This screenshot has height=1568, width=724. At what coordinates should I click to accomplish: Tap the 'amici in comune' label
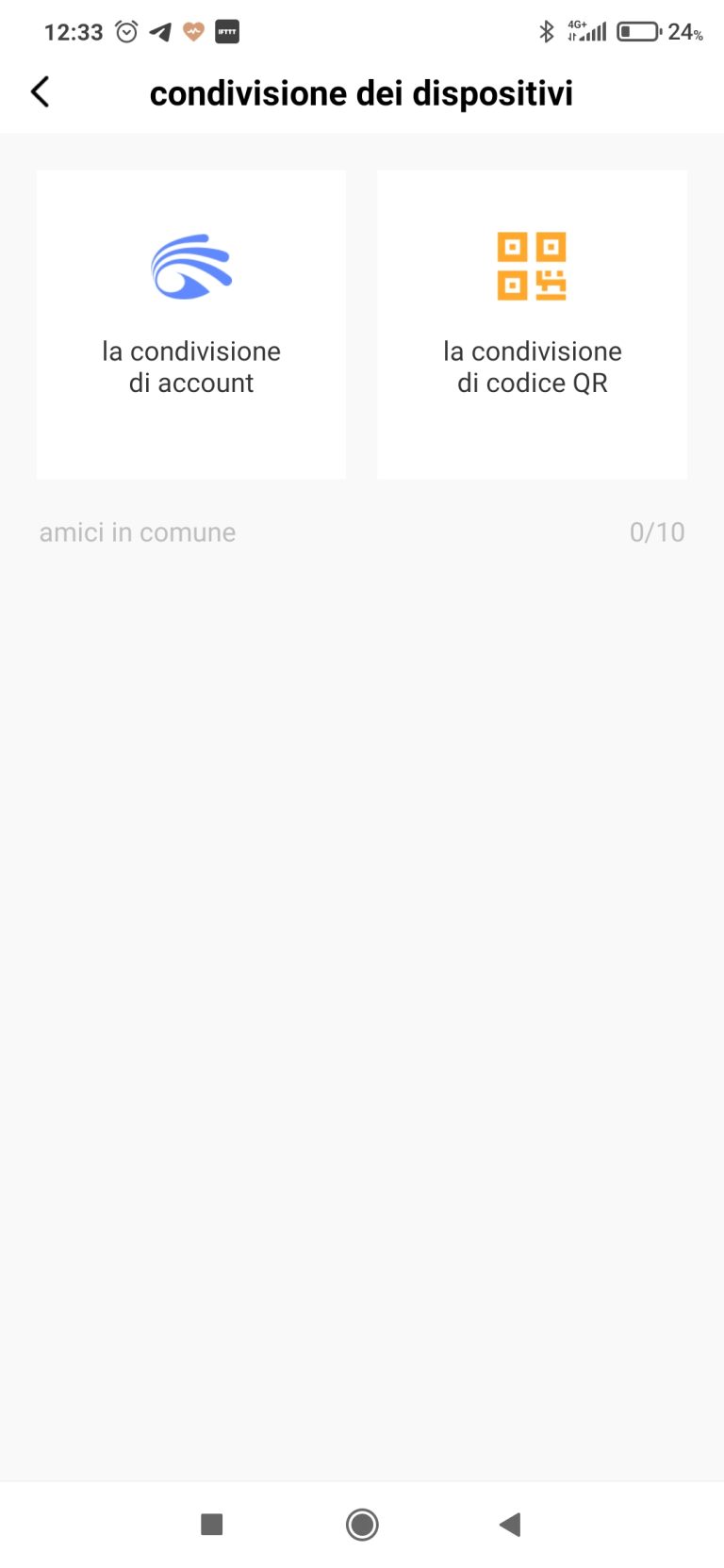[x=137, y=531]
